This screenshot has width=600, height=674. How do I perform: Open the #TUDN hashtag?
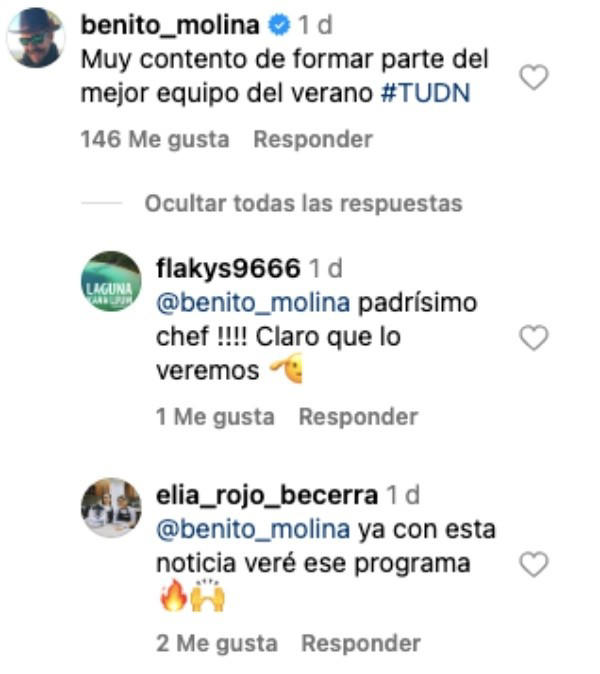click(428, 92)
